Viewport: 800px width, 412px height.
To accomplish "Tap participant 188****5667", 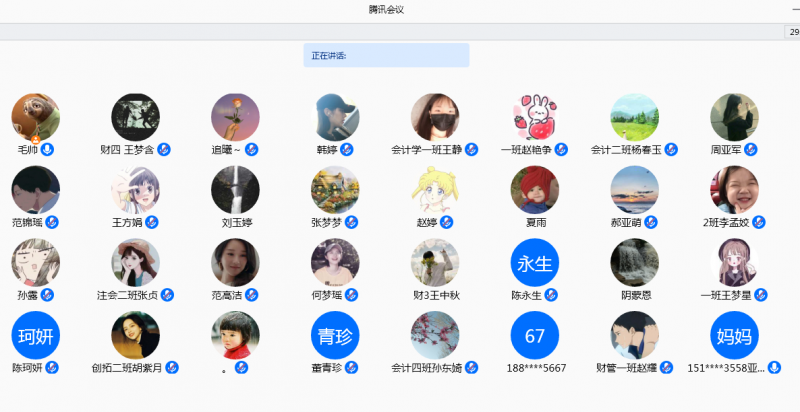I will pos(535,335).
